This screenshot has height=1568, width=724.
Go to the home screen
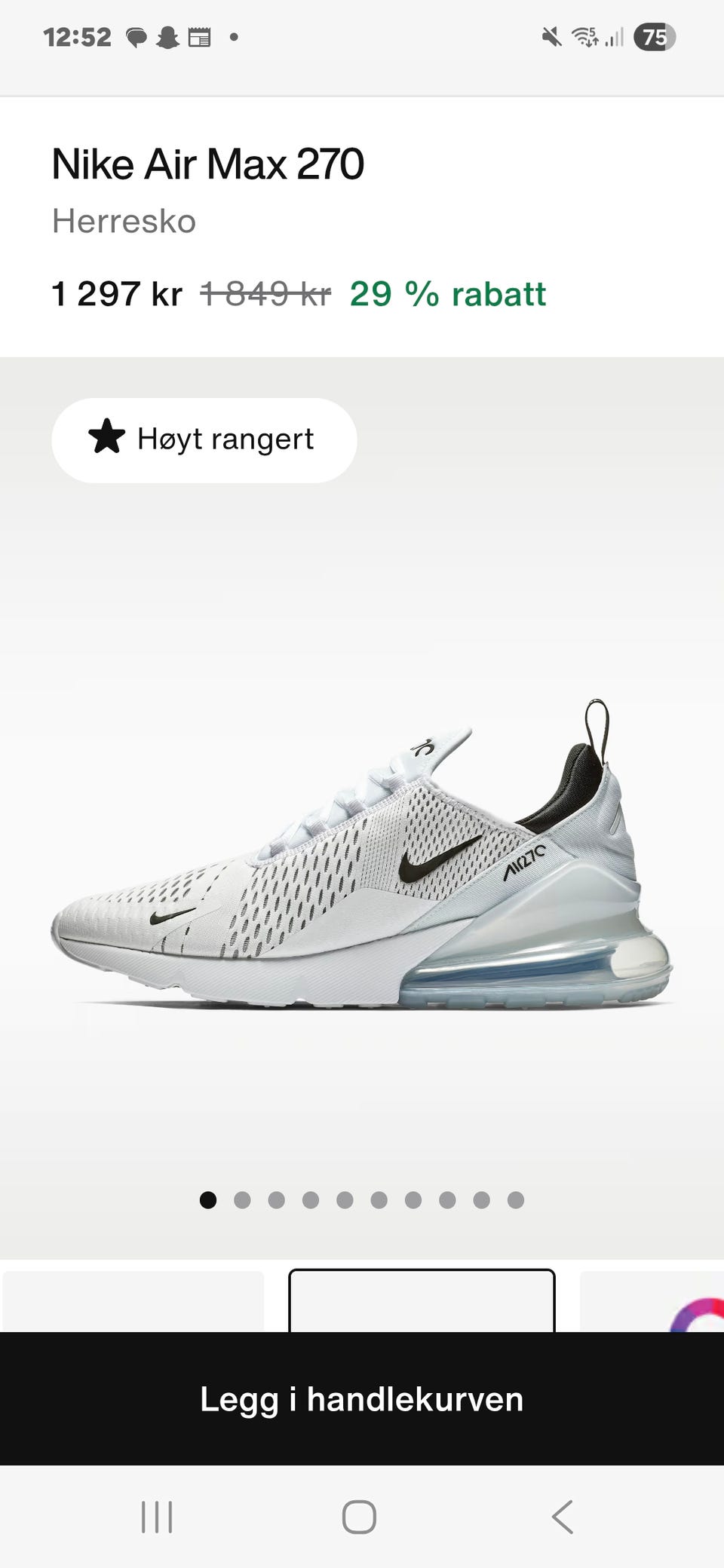point(359,1517)
